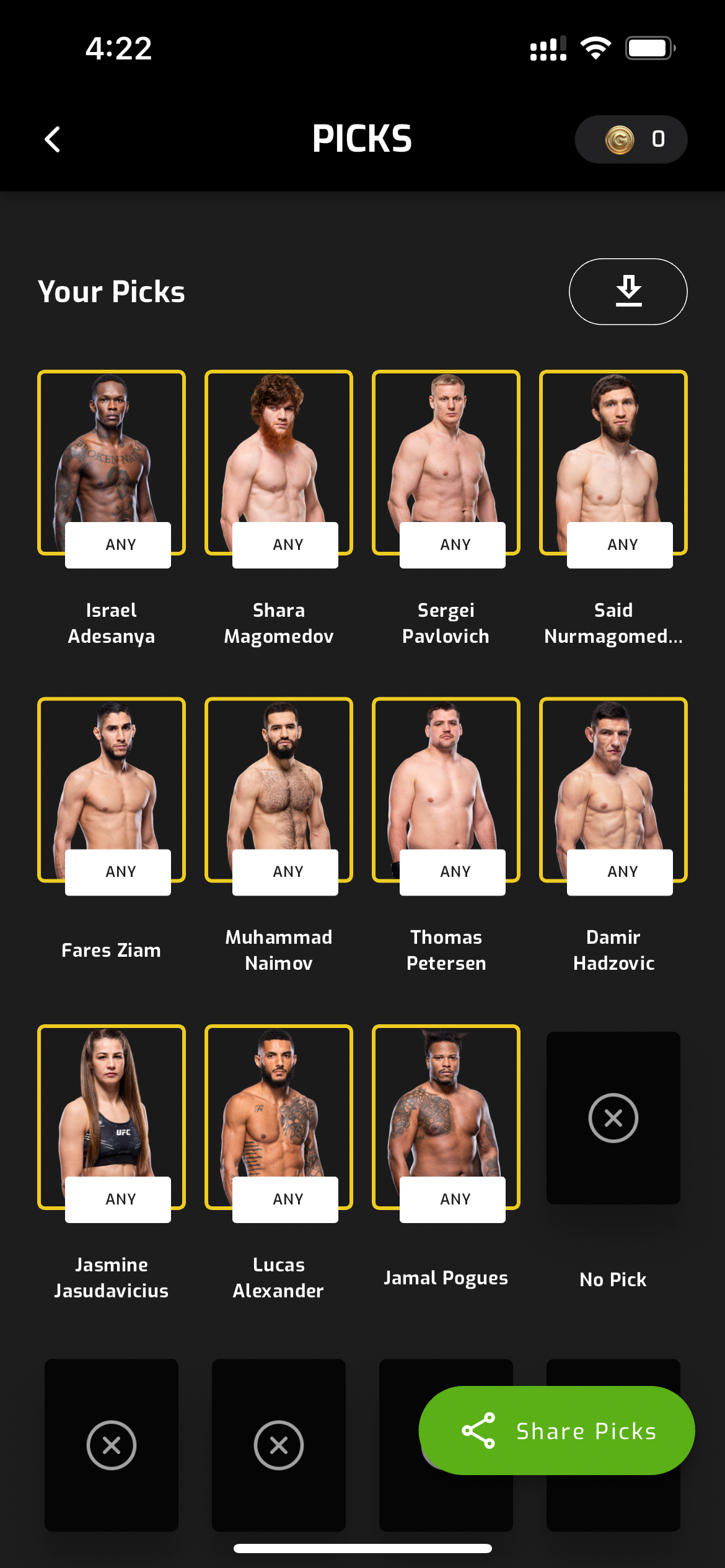
Task: View Damir Hadzovic pick card
Action: (613, 790)
